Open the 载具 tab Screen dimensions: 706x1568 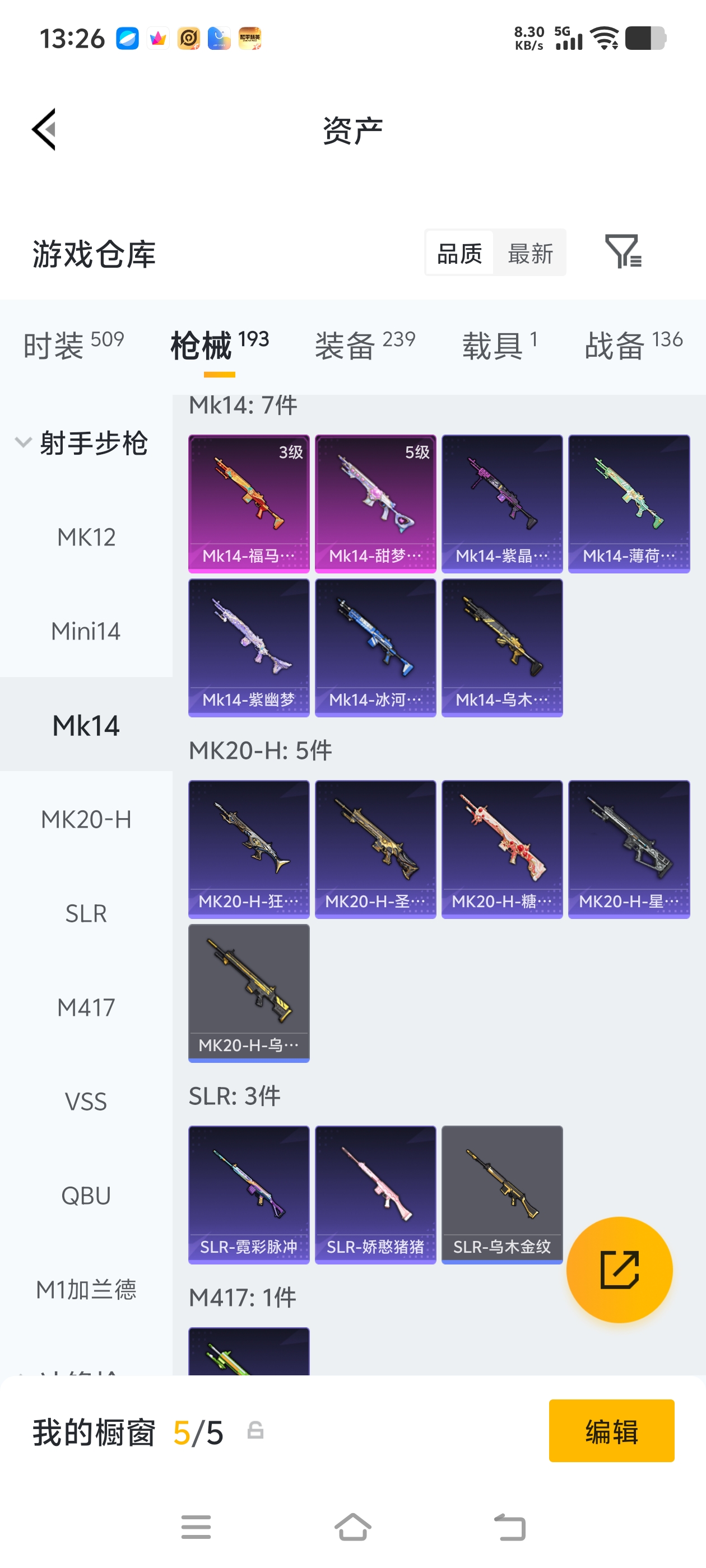tap(499, 345)
